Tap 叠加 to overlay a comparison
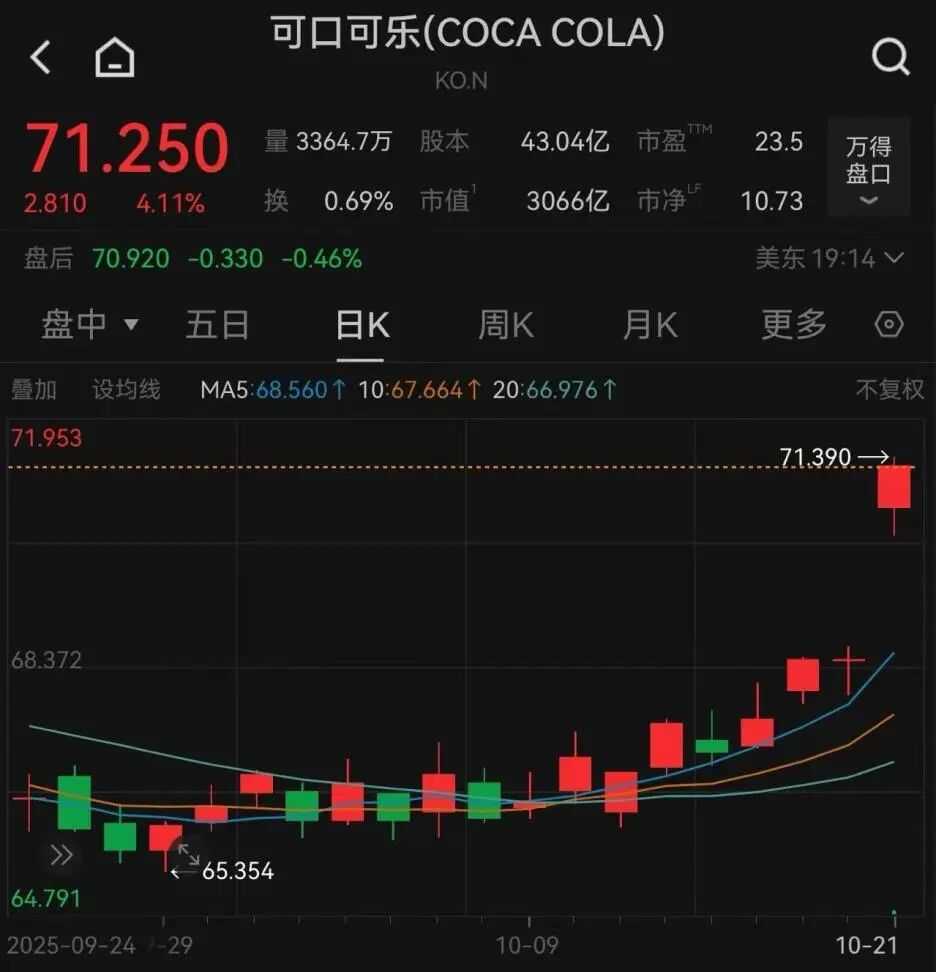The height and width of the screenshot is (972, 936). pyautogui.click(x=34, y=389)
